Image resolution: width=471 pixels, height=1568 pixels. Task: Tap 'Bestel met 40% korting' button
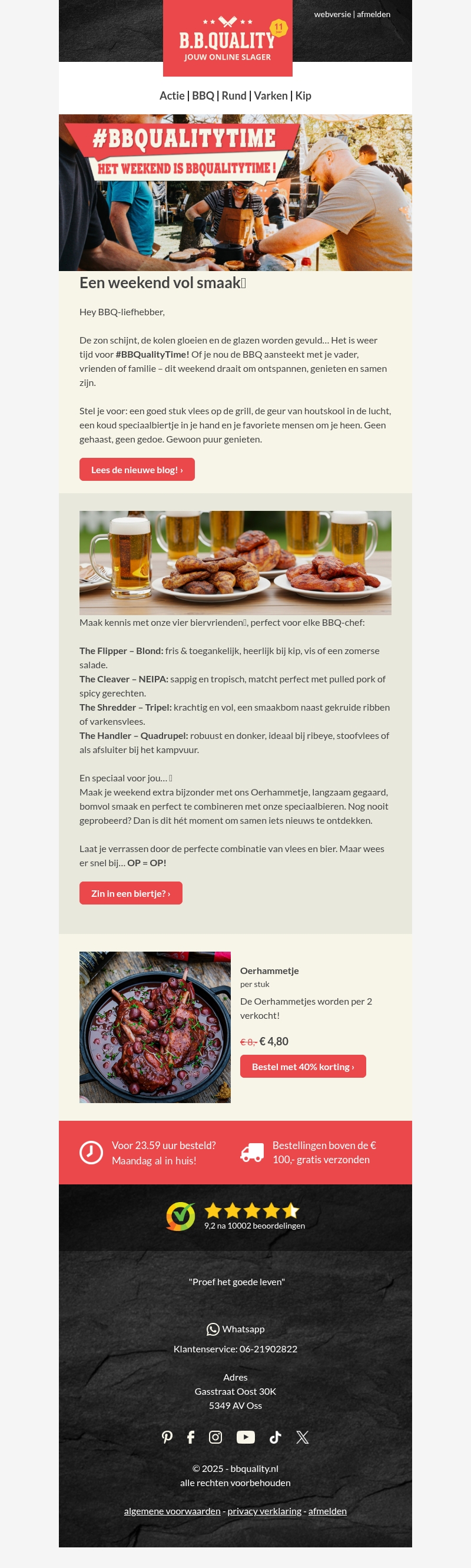point(303,1066)
